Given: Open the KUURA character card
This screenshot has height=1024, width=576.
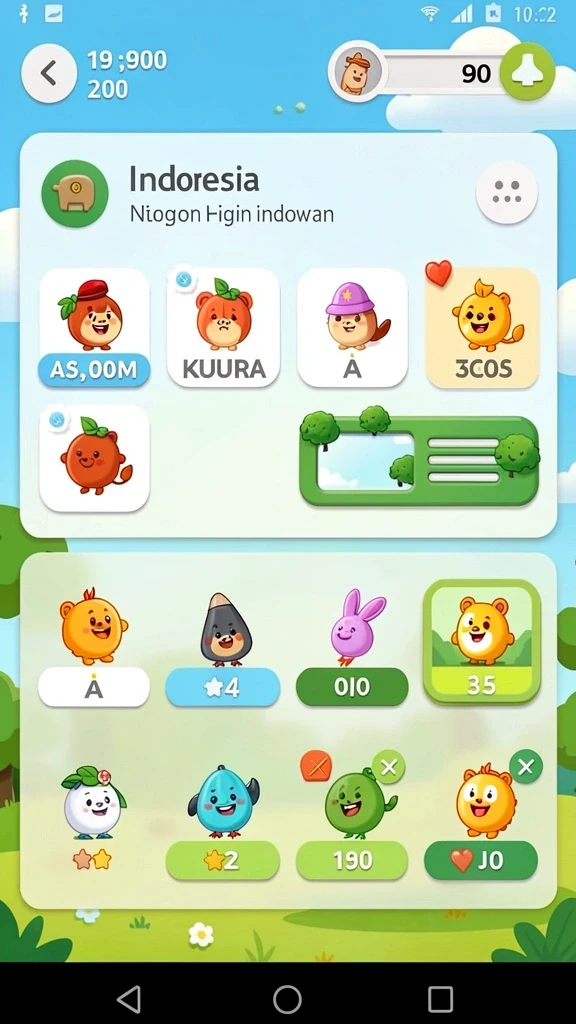Looking at the screenshot, I should tap(223, 328).
